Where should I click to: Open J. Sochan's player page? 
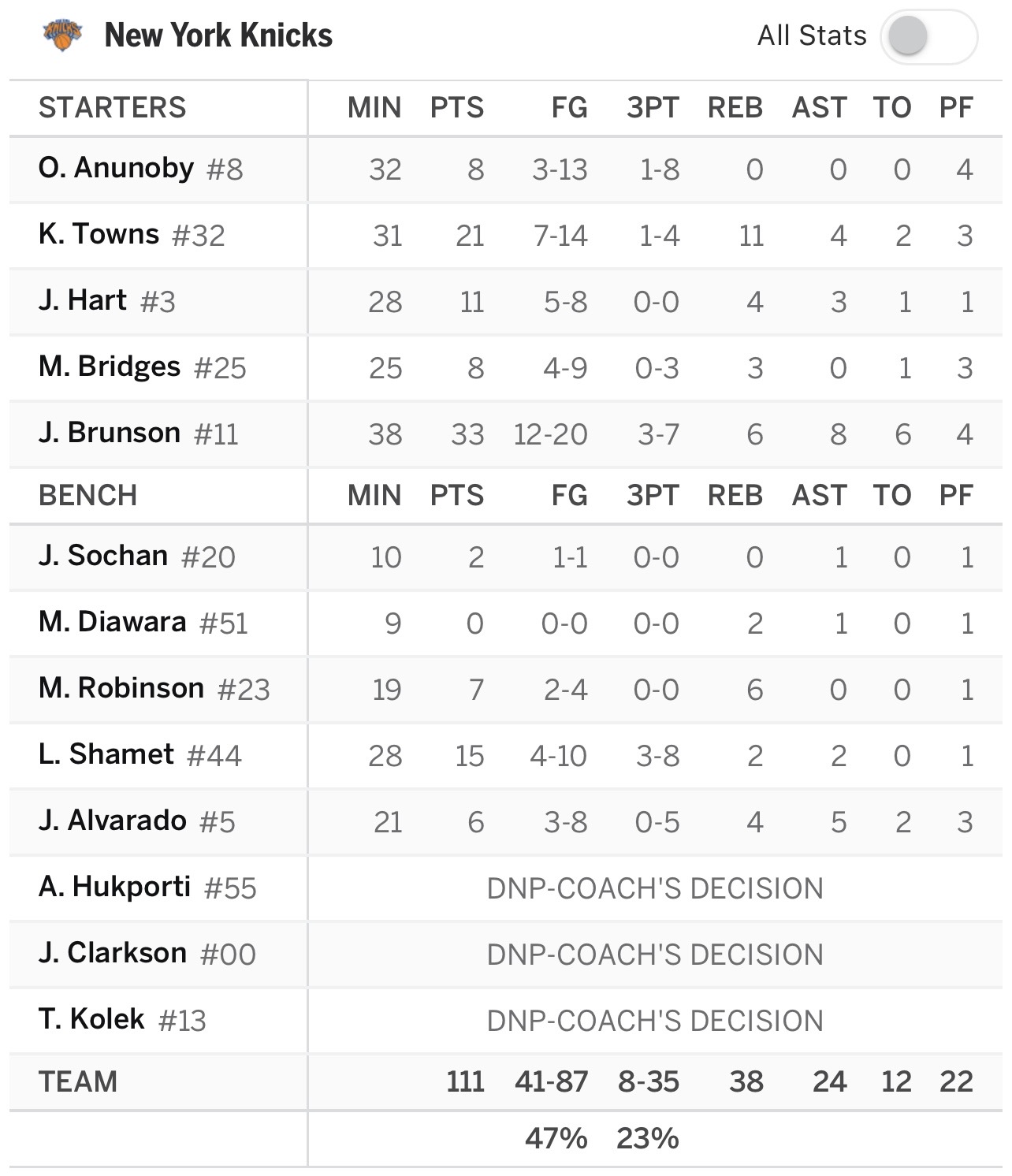click(103, 556)
